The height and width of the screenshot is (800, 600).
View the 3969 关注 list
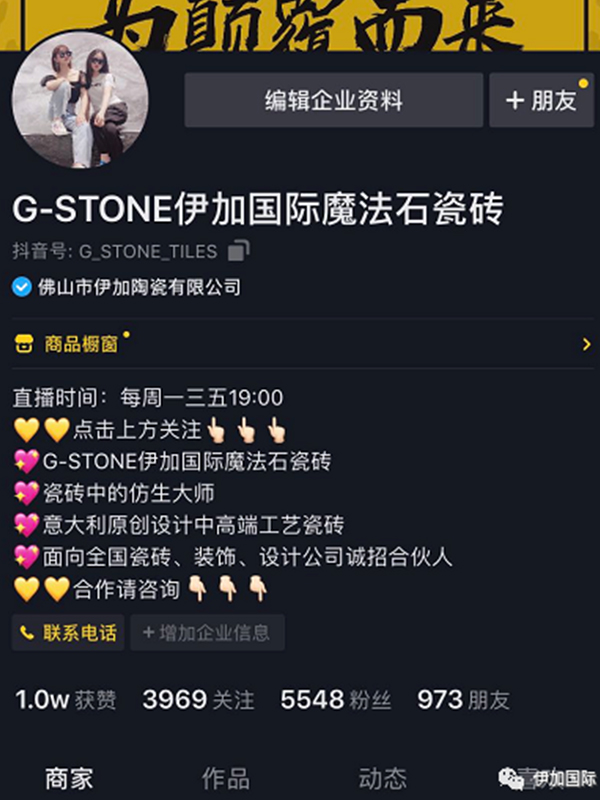(198, 699)
